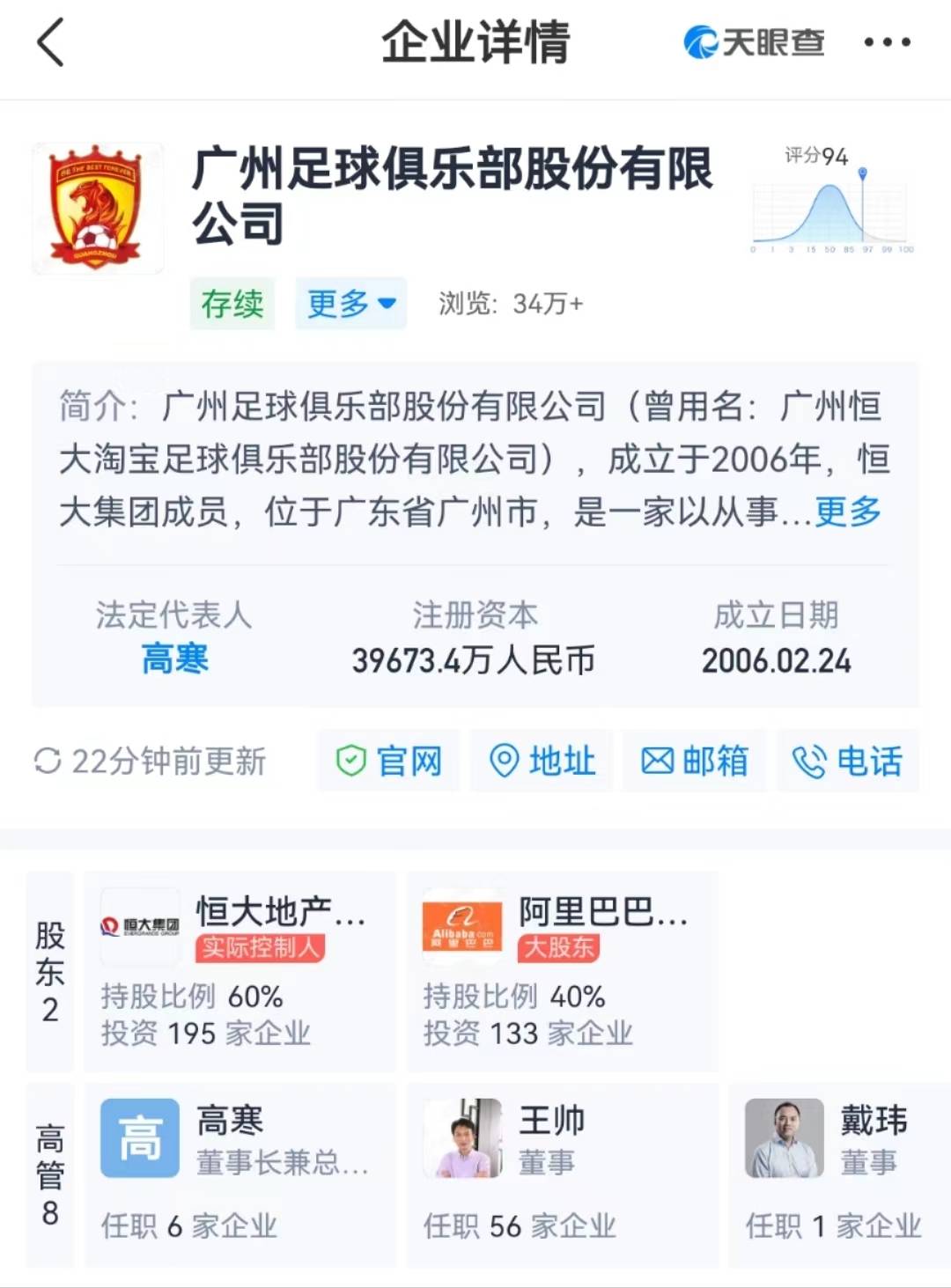This screenshot has height=1288, width=951.
Task: Go back using the top-left arrow
Action: 50,42
